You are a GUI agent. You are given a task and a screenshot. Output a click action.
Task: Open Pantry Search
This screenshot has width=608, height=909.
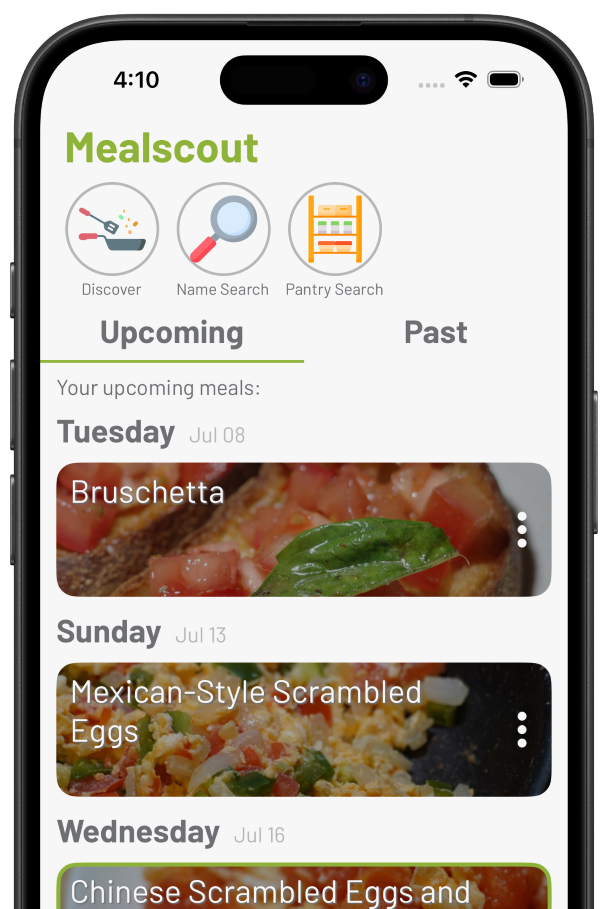pyautogui.click(x=334, y=229)
